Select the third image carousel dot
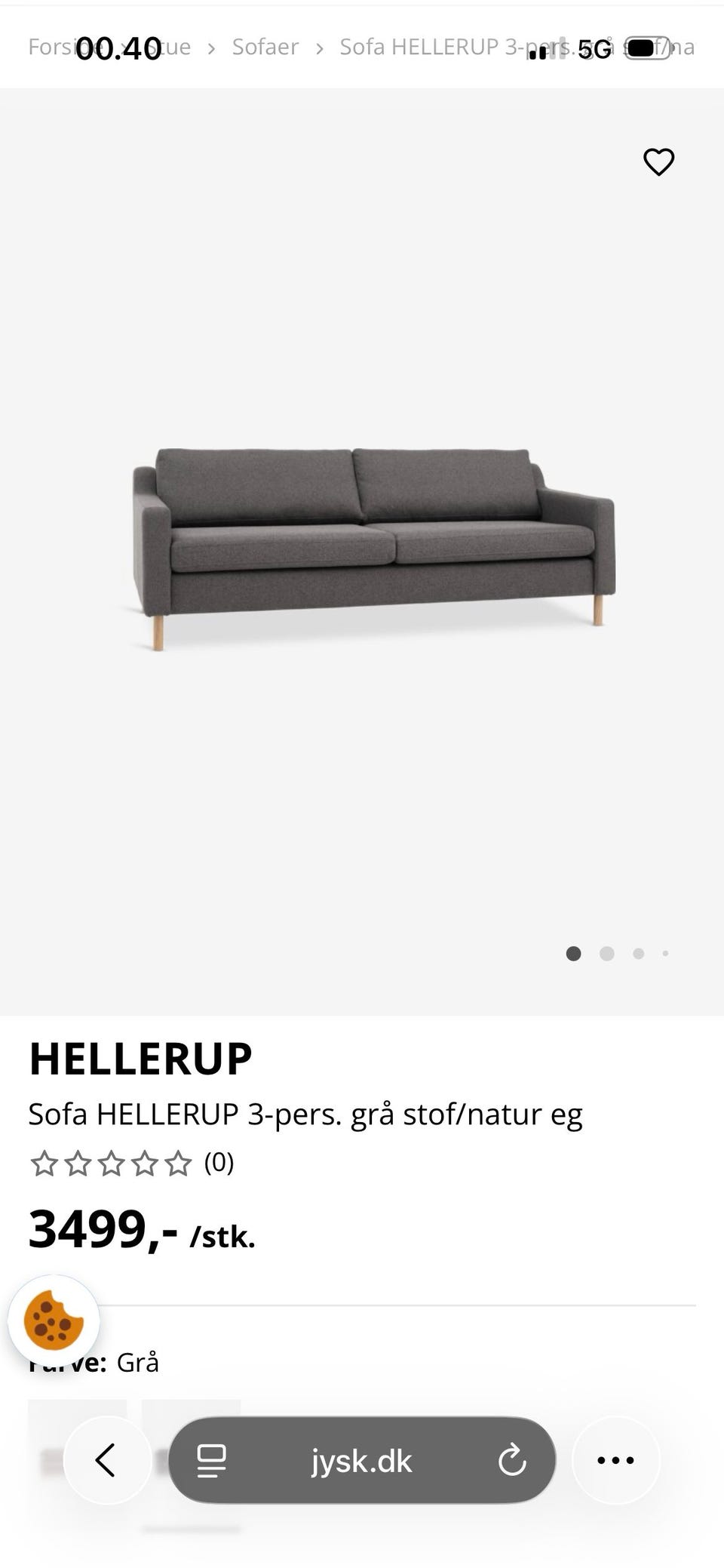The width and height of the screenshot is (724, 1568). (638, 953)
